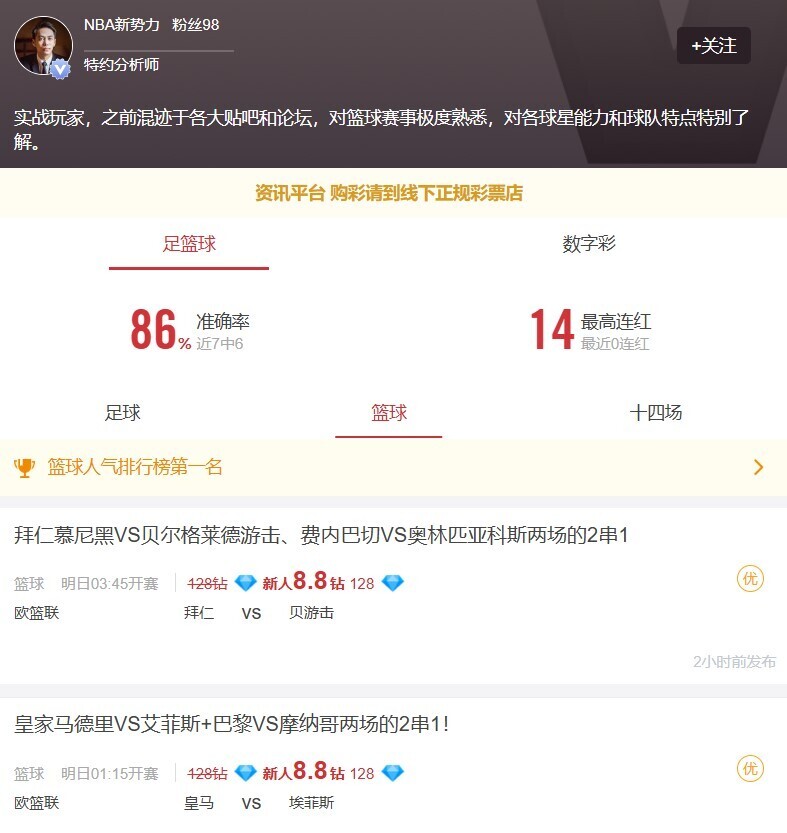Follow NBA新势力 with the +关注 button
Screen dimensions: 787x833
pyautogui.click(x=713, y=46)
